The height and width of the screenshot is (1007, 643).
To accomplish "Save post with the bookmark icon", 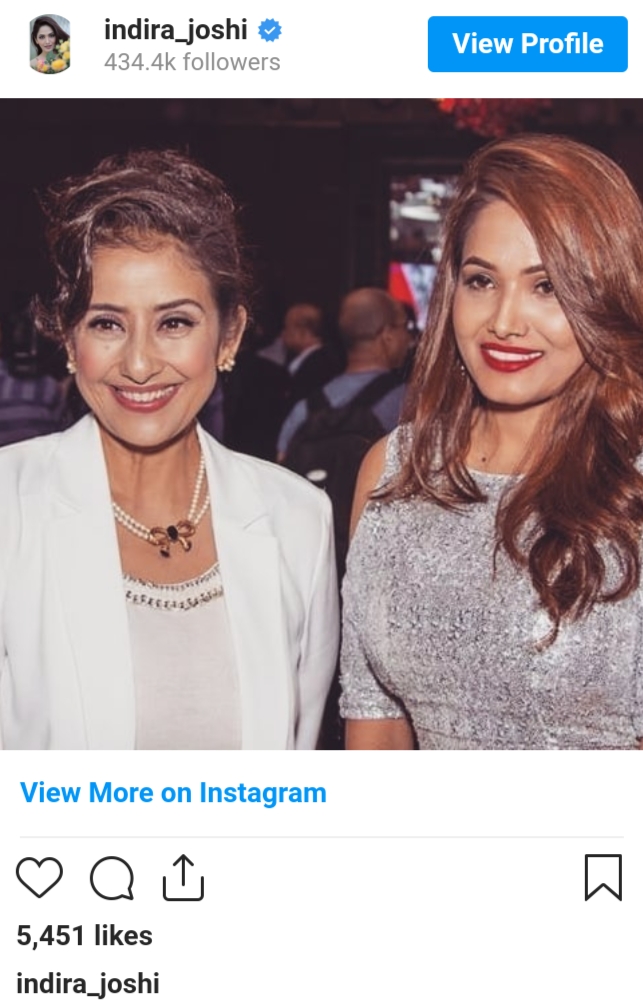I will (x=602, y=878).
